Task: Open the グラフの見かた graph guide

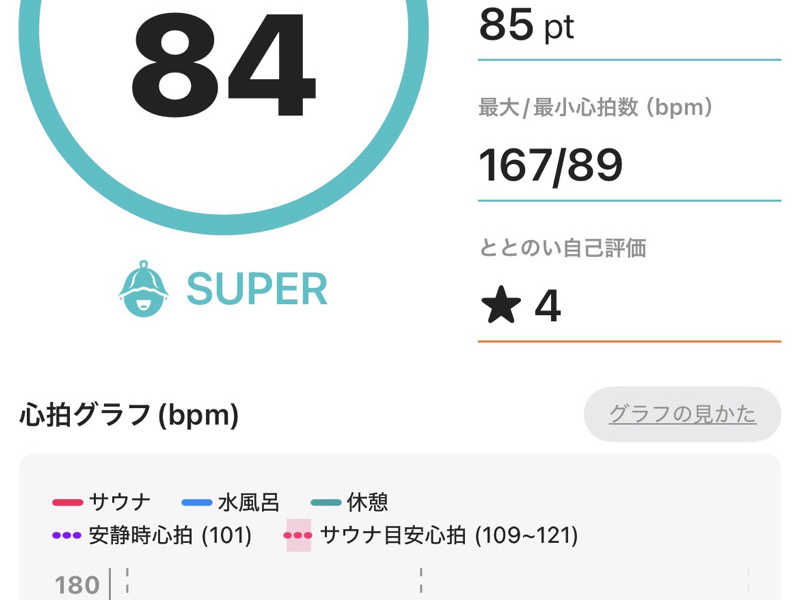Action: pos(682,414)
